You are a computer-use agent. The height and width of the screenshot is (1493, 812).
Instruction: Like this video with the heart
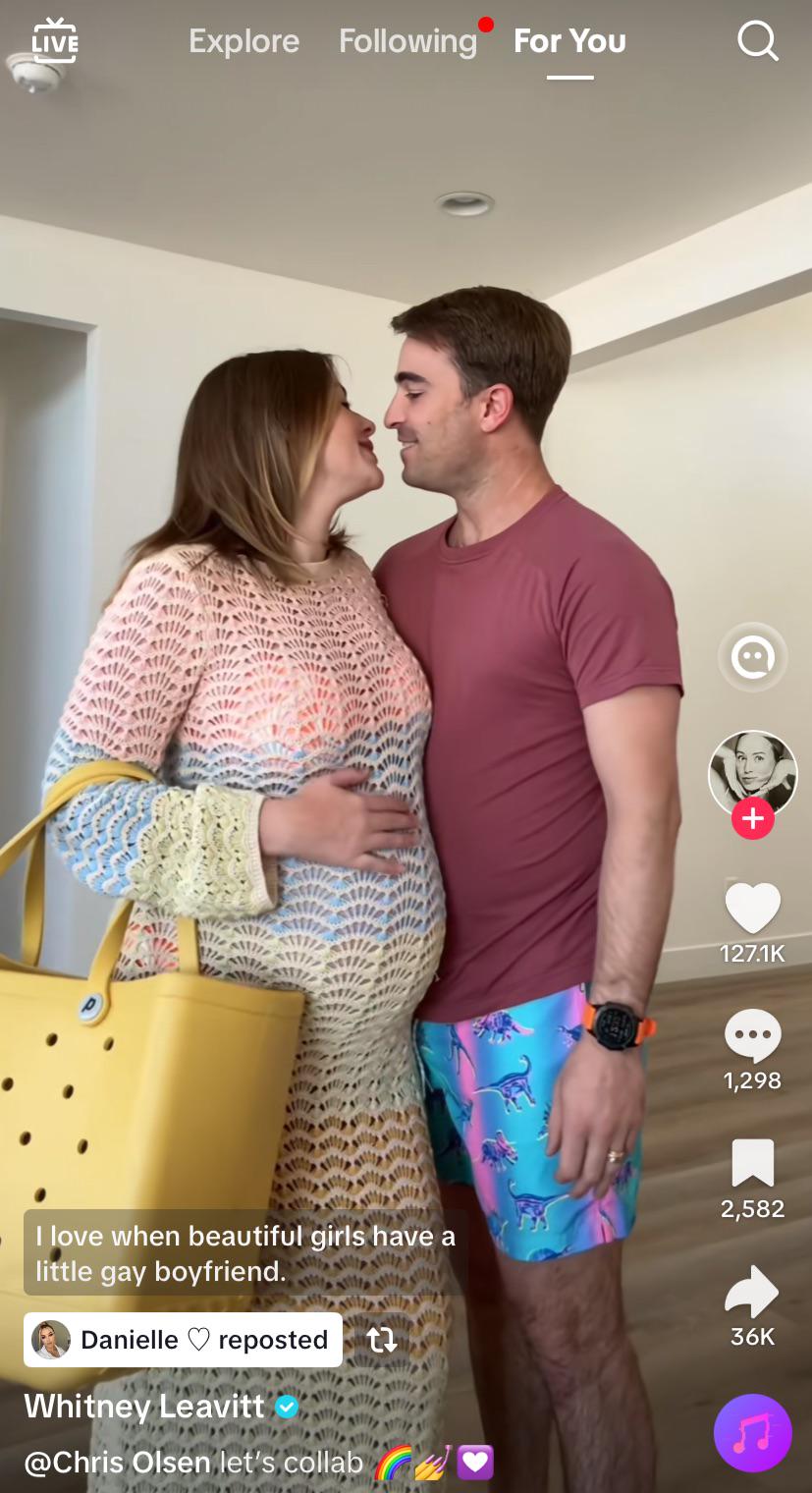point(752,908)
